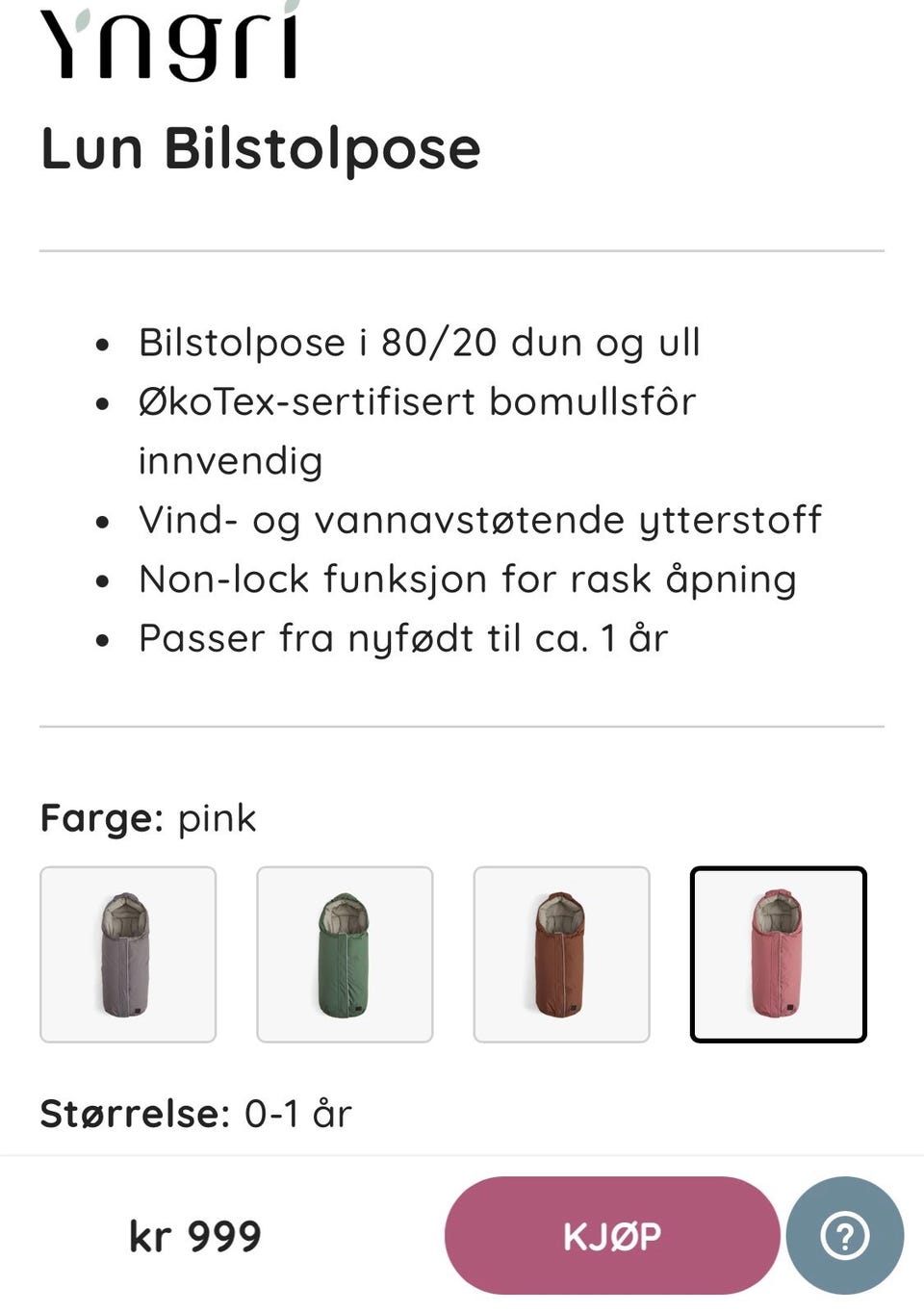Open the Størrelse 0-1 år size selector
924x1312 pixels.
(196, 1114)
